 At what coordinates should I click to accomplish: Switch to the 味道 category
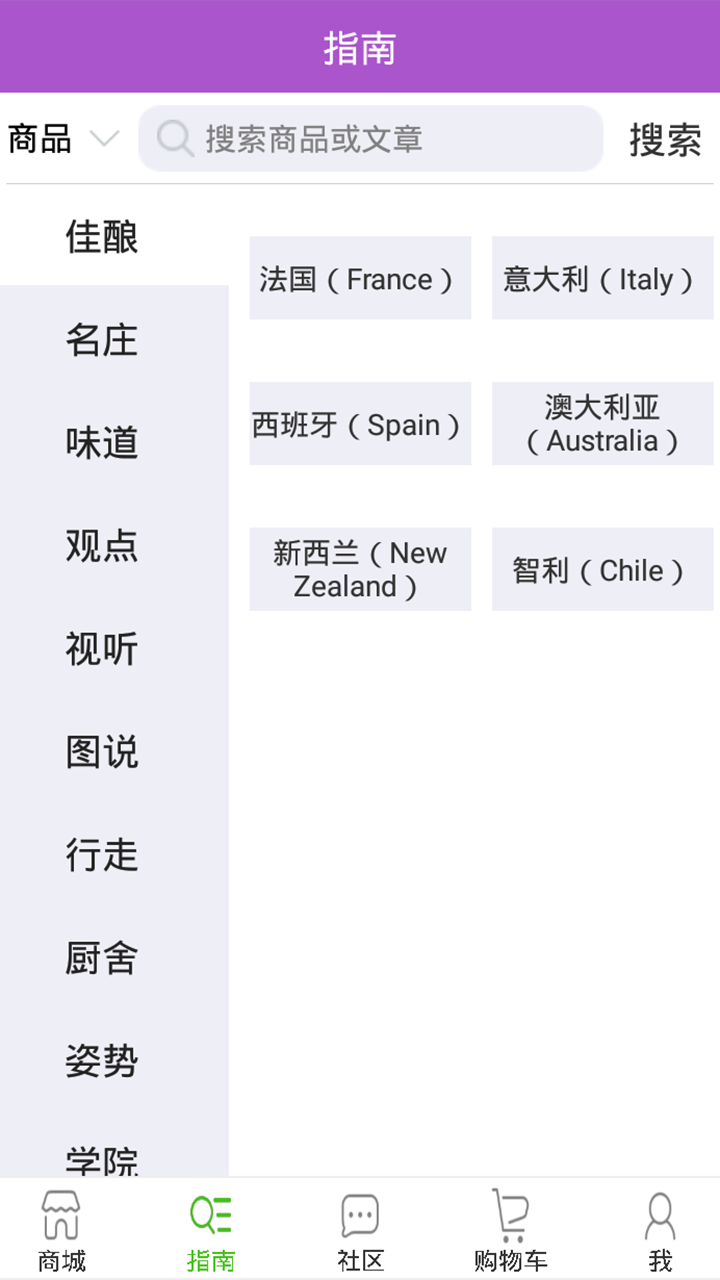coord(102,443)
